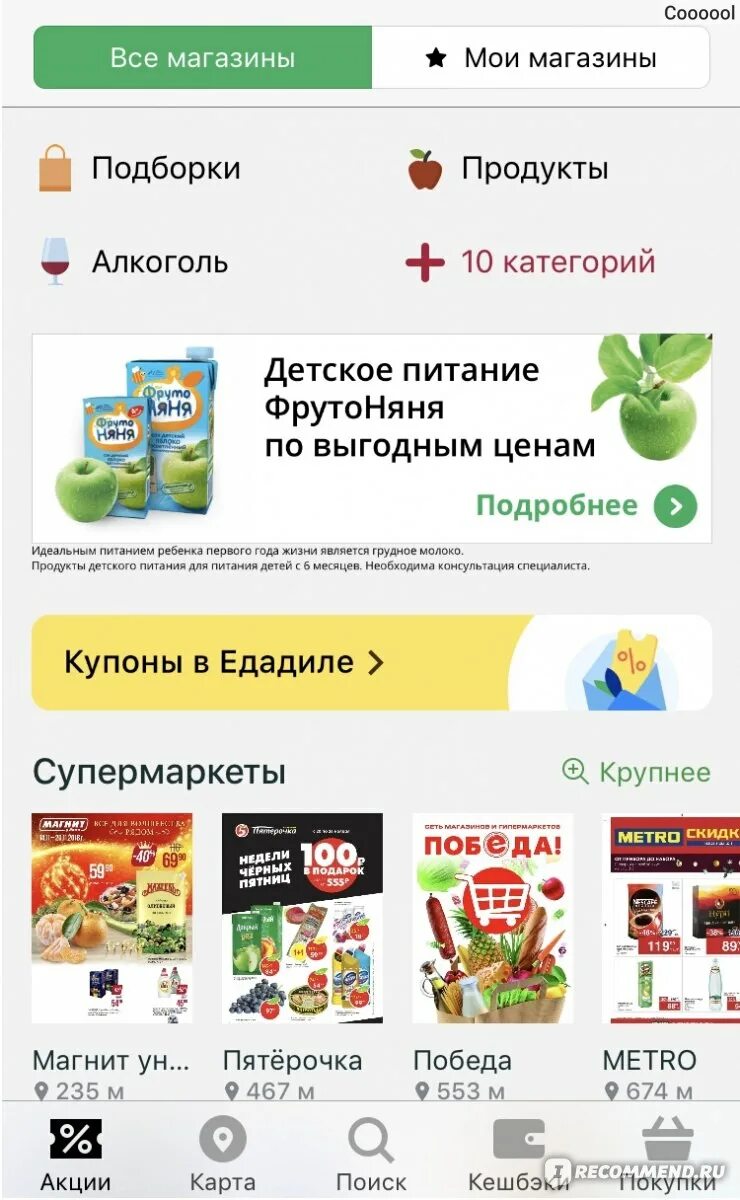Select the Все магазины tab
Screen dimensions: 740x1200
(x=203, y=57)
